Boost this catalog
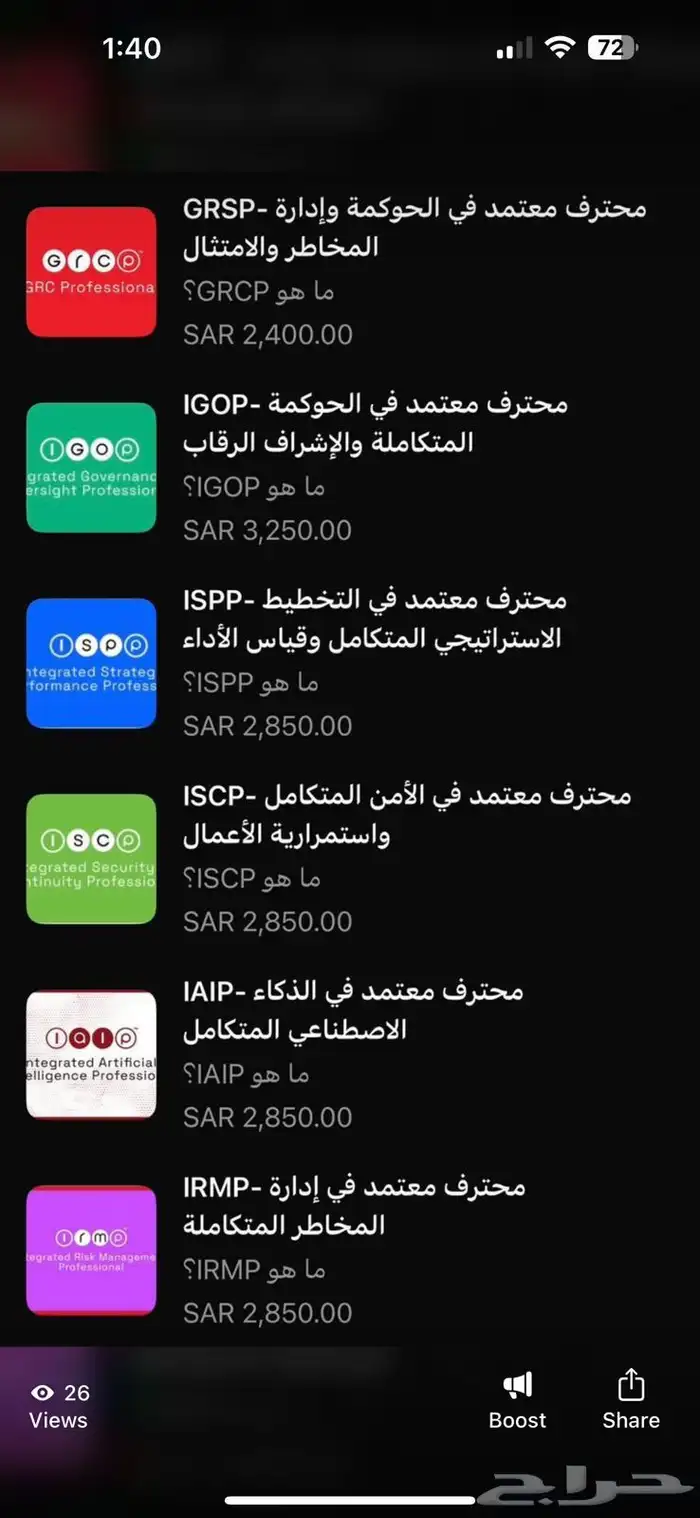This screenshot has height=1518, width=700. (517, 1400)
